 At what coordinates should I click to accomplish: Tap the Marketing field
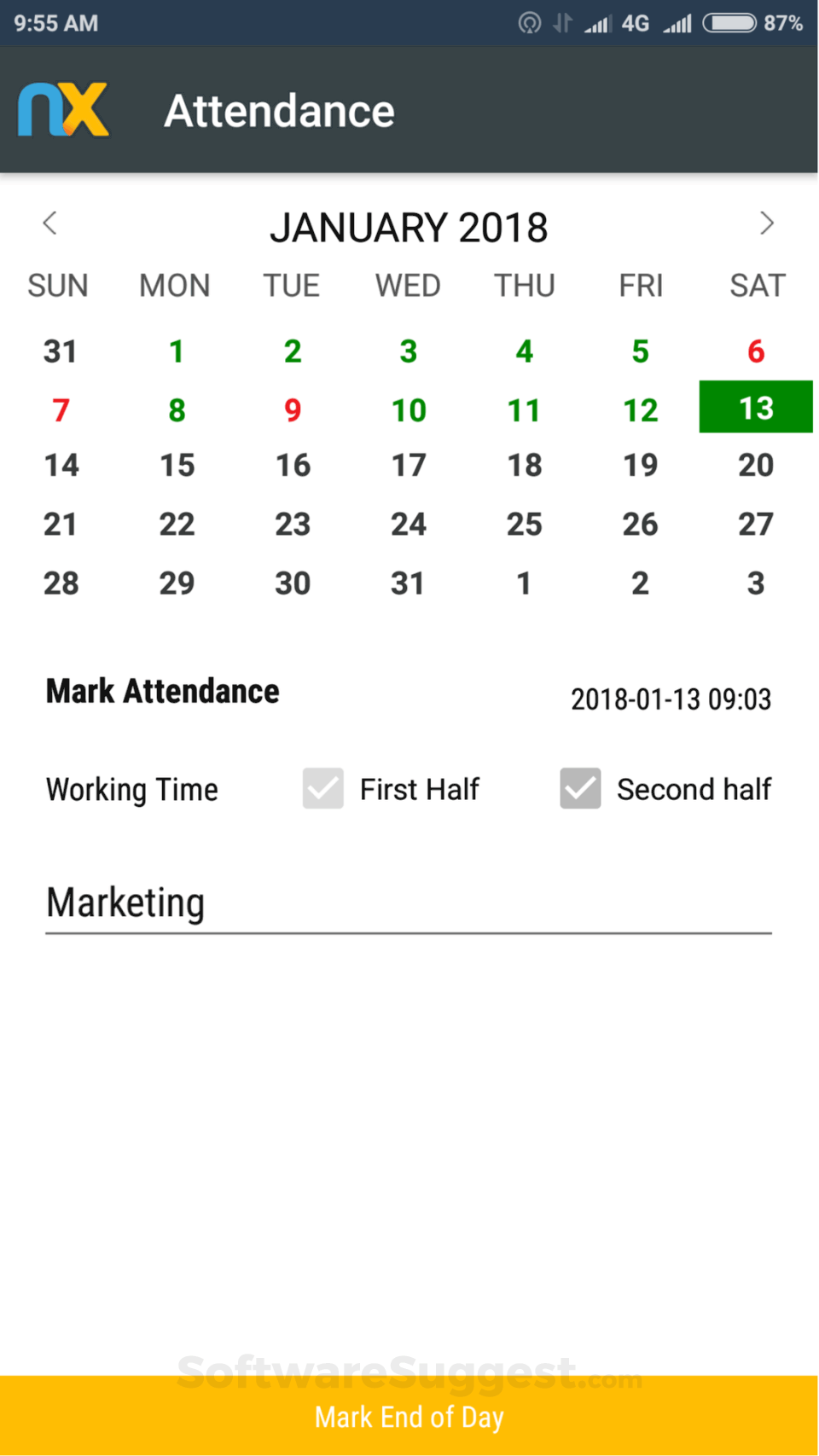(408, 904)
